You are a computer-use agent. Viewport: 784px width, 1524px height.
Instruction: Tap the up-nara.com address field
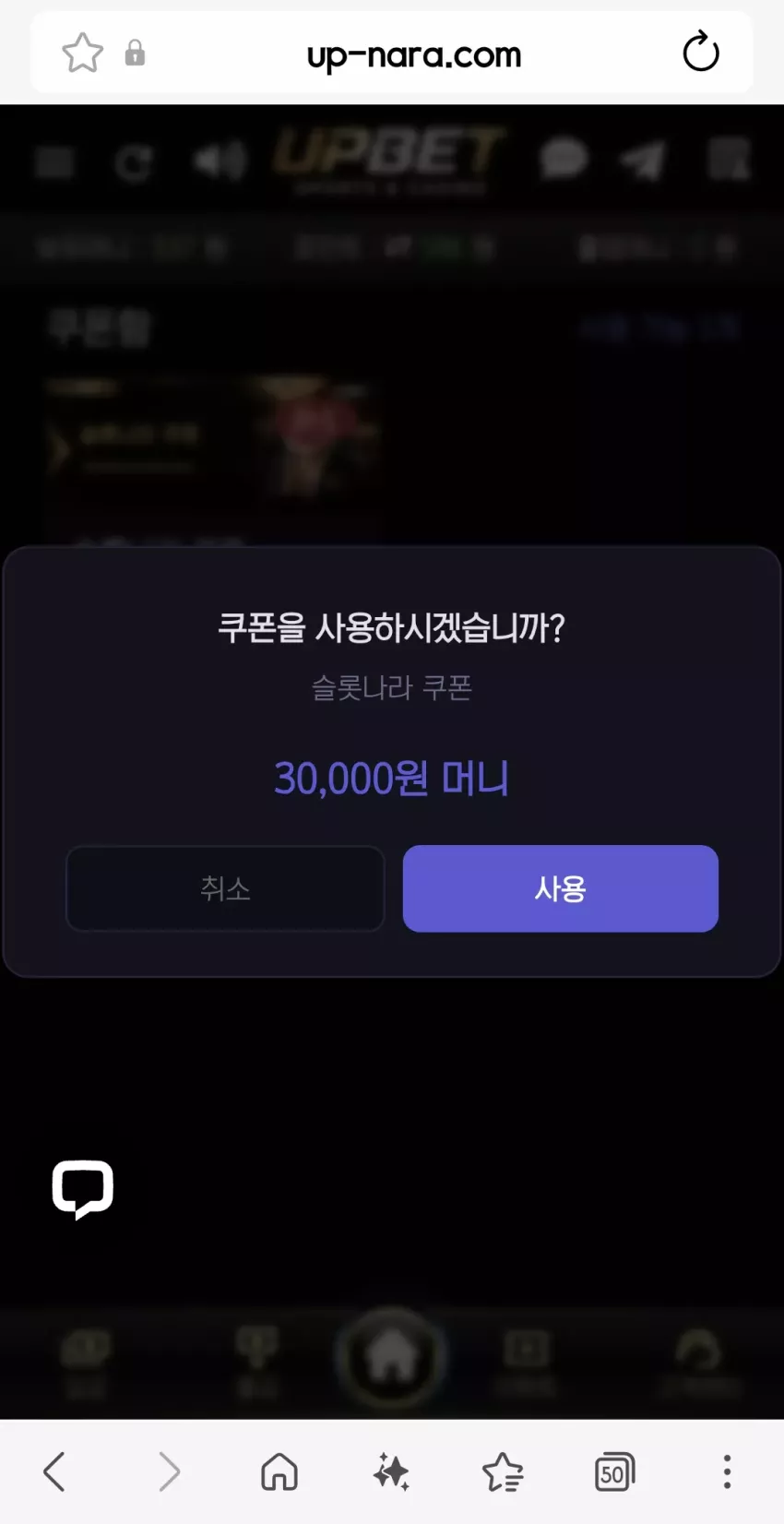coord(414,55)
